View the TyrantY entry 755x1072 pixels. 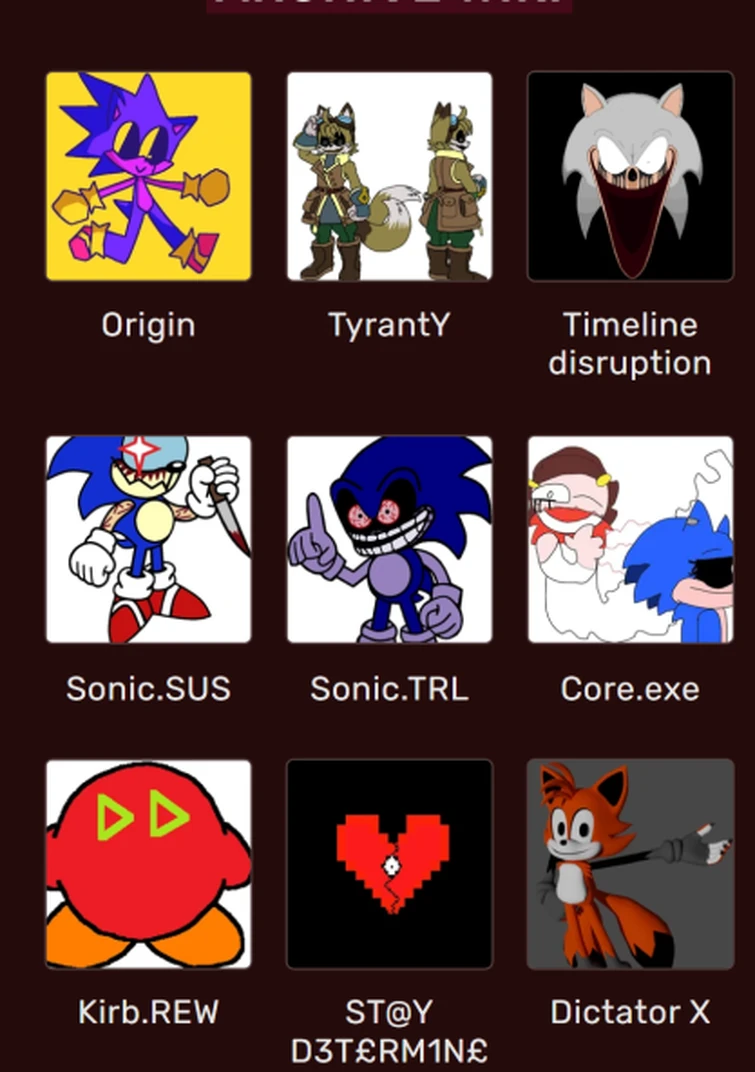coord(389,176)
